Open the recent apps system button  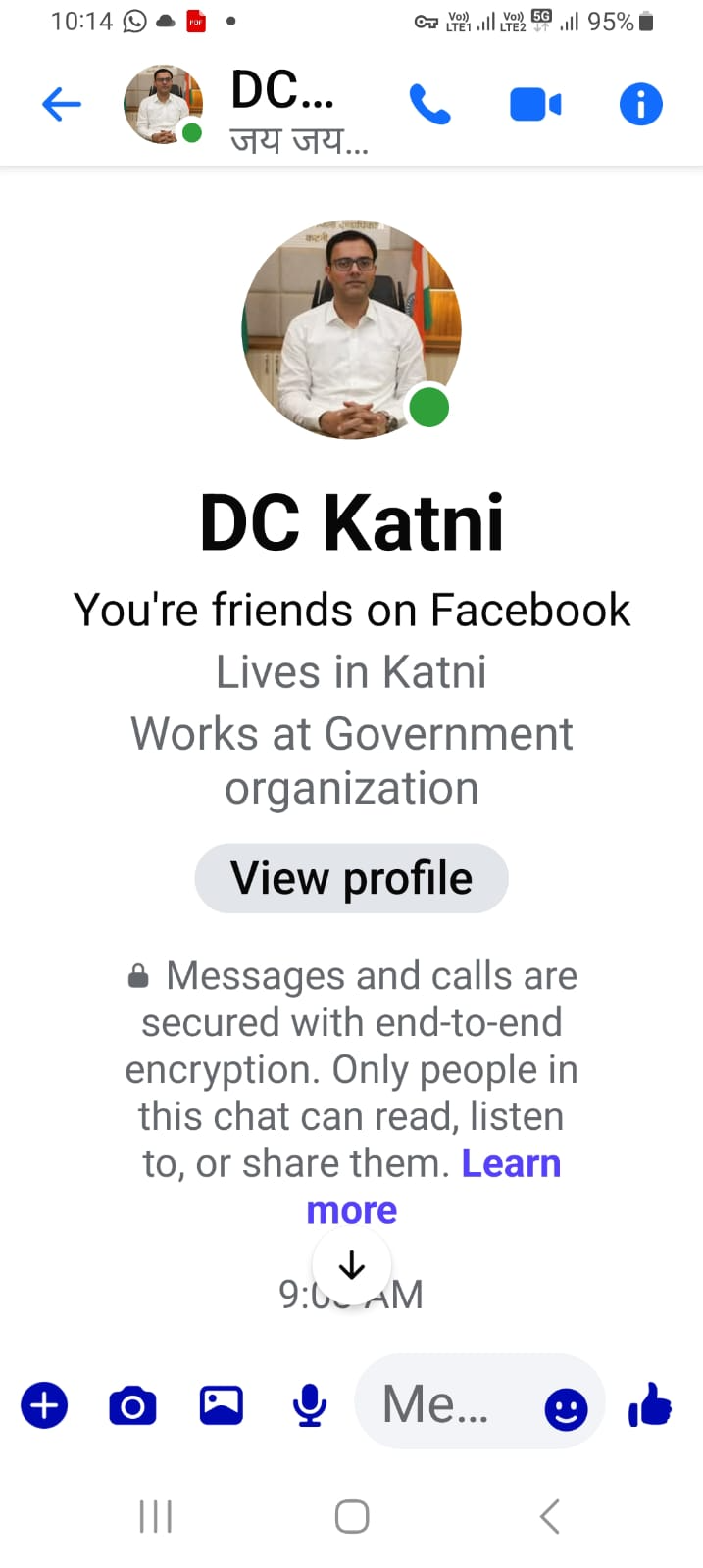[156, 1516]
